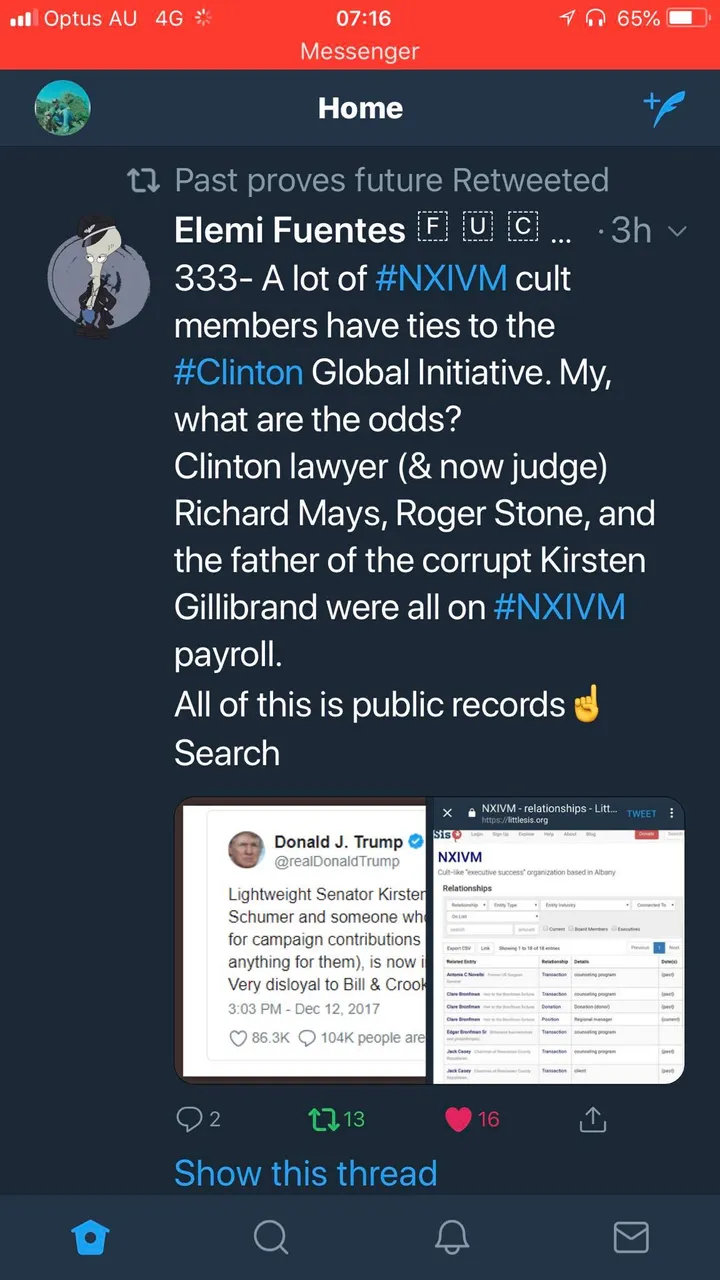This screenshot has width=720, height=1280.
Task: Reply to Elemi Fuentes' tweet
Action: (198, 1119)
